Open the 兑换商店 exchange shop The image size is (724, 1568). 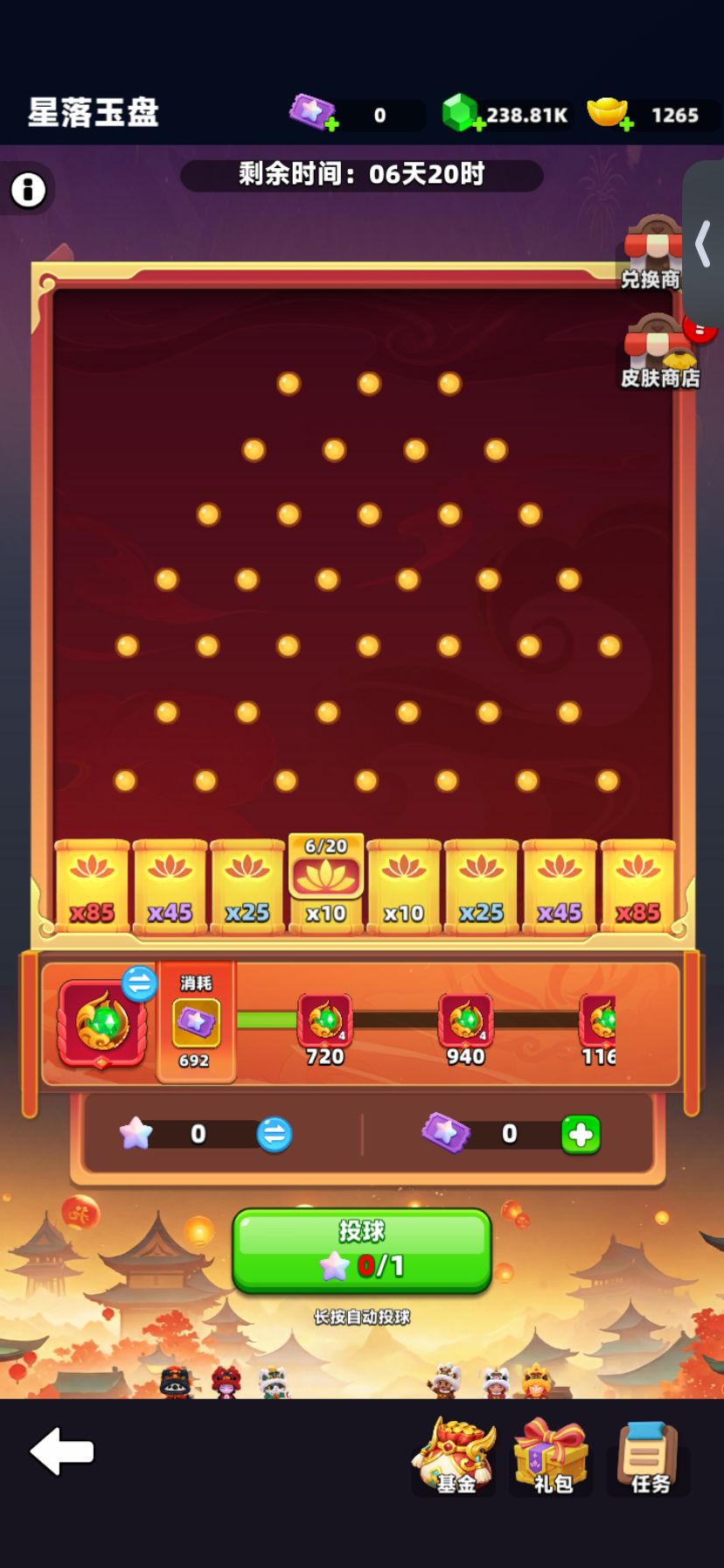[x=651, y=253]
